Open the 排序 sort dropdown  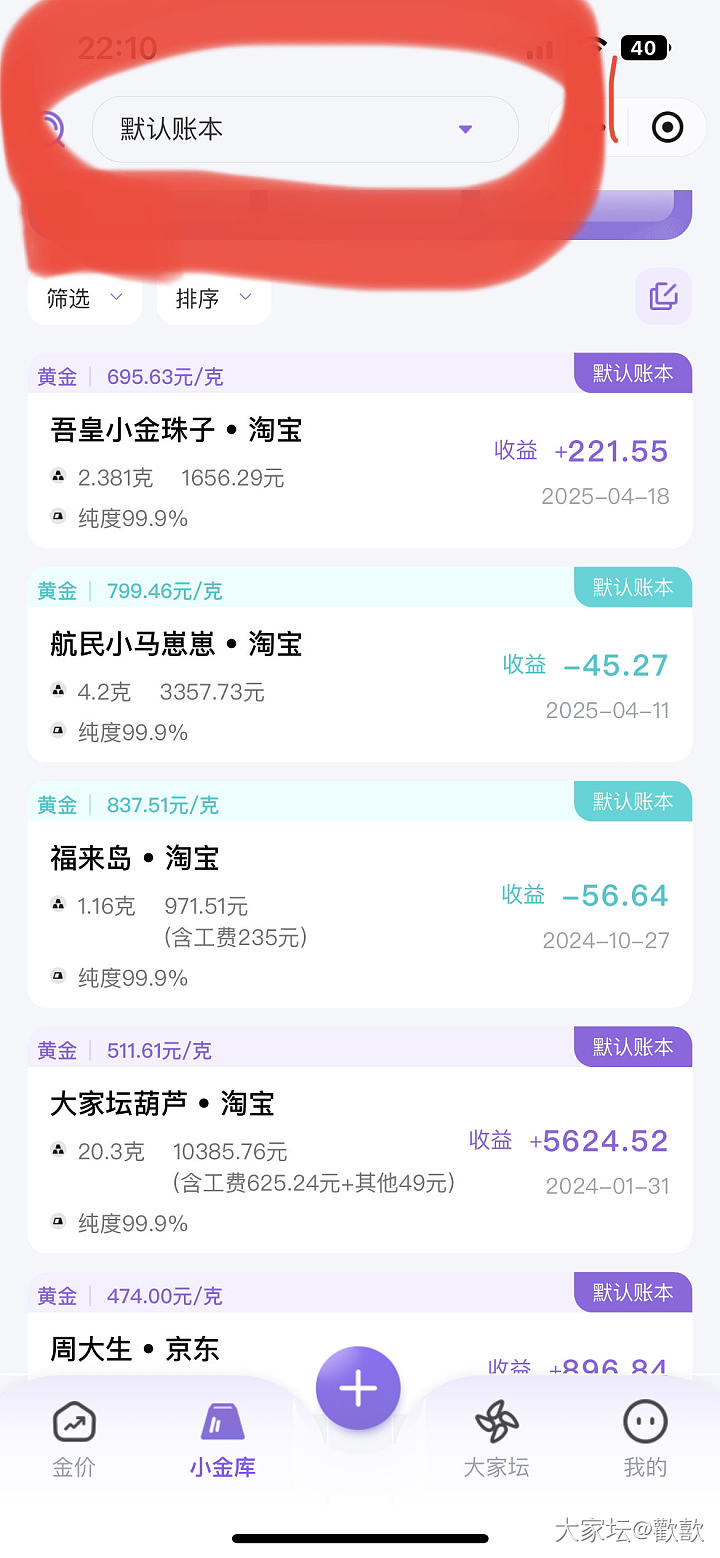pos(213,298)
